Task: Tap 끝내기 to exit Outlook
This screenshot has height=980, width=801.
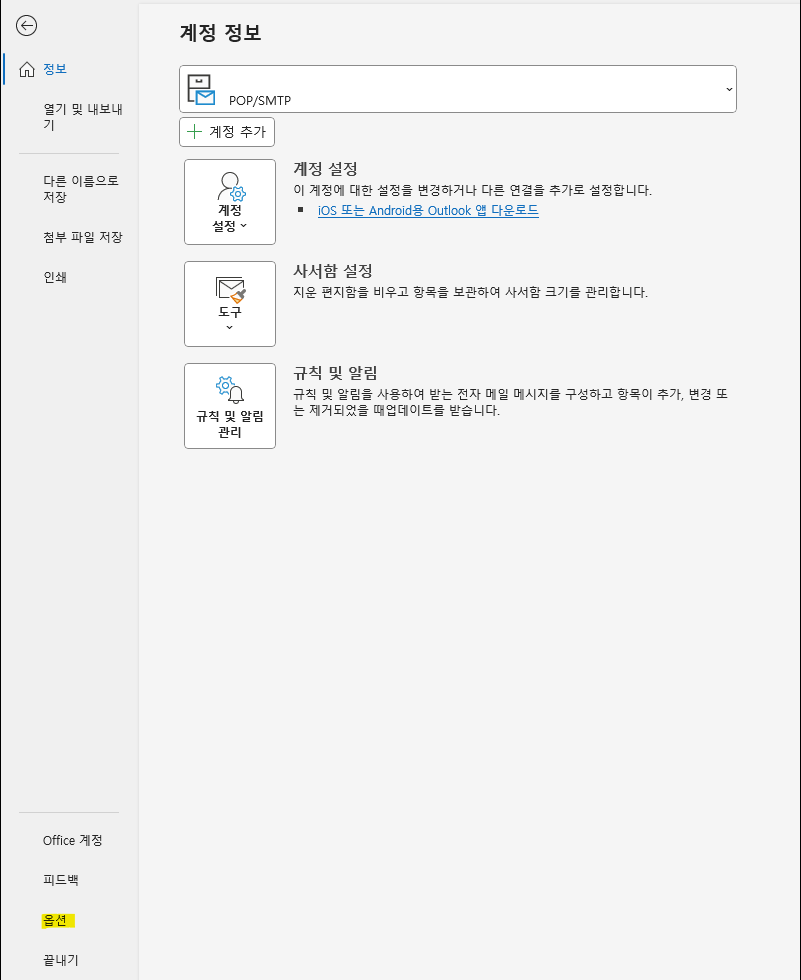Action: click(61, 960)
